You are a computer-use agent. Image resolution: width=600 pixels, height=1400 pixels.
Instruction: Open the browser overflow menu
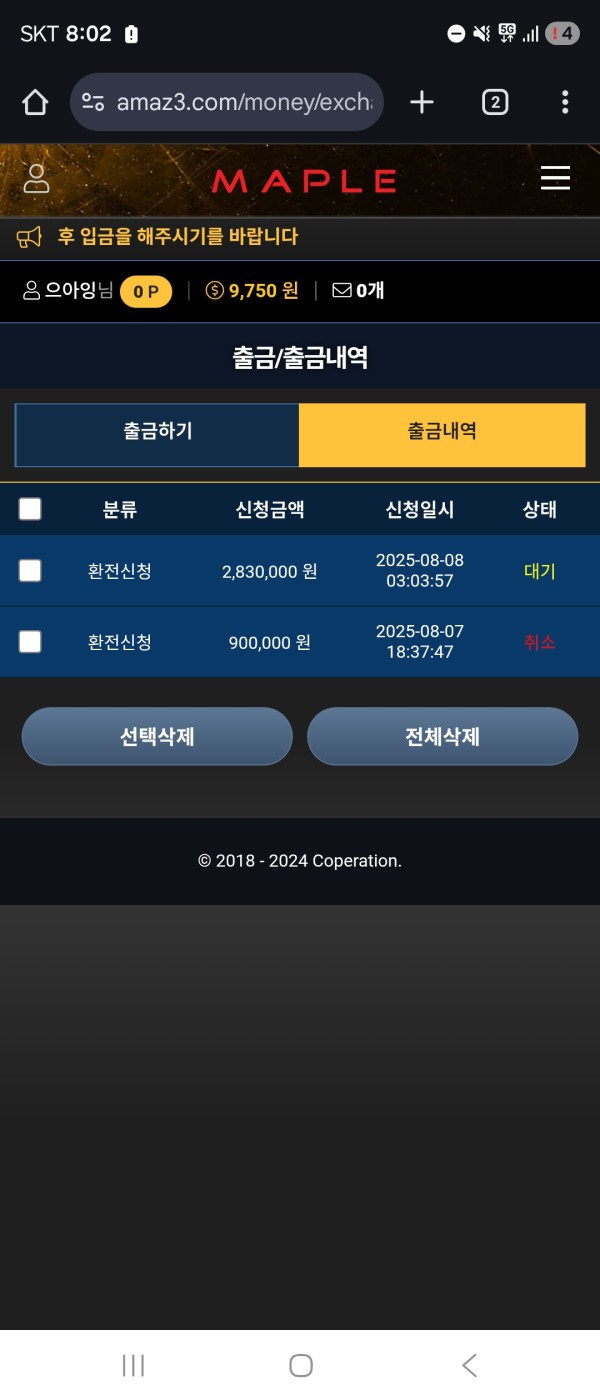565,102
